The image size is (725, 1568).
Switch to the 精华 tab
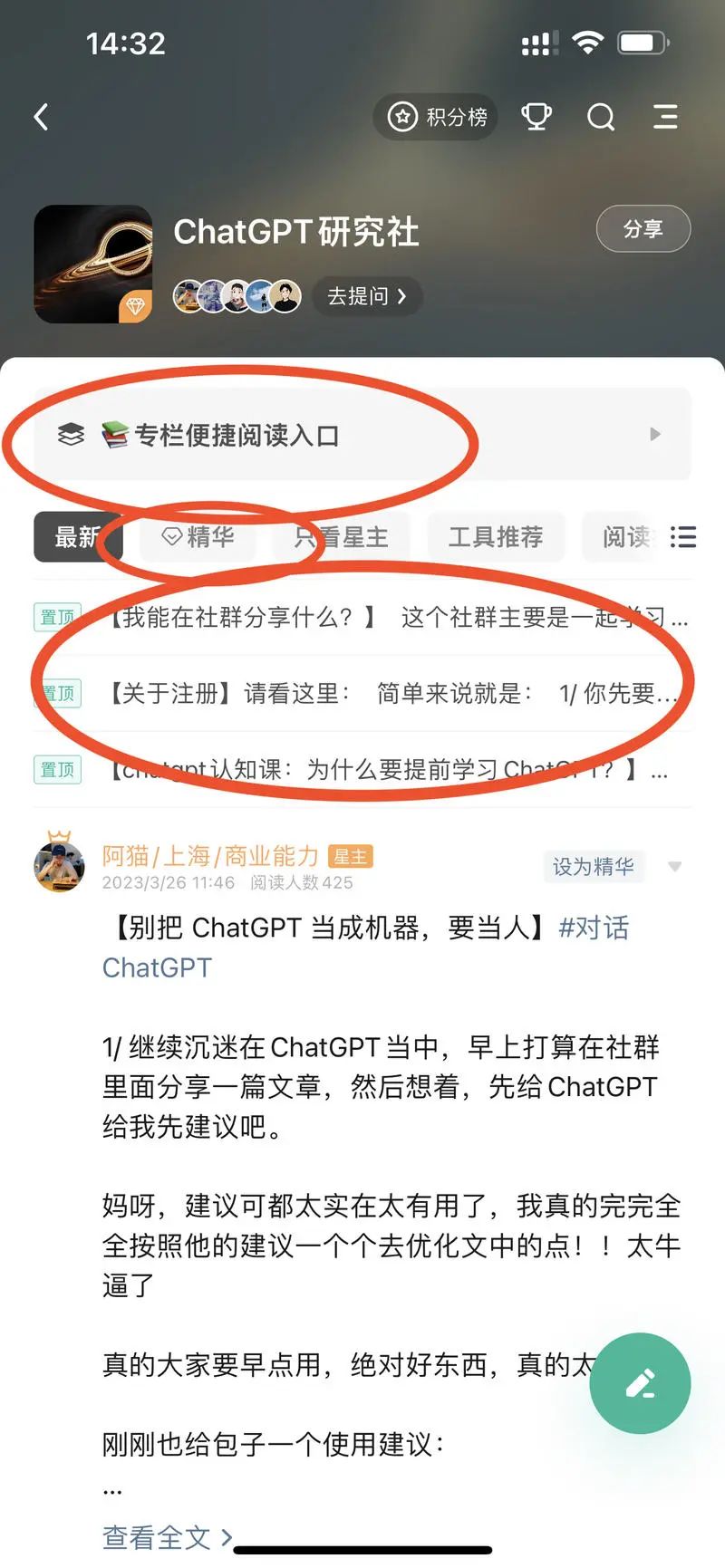click(x=198, y=537)
